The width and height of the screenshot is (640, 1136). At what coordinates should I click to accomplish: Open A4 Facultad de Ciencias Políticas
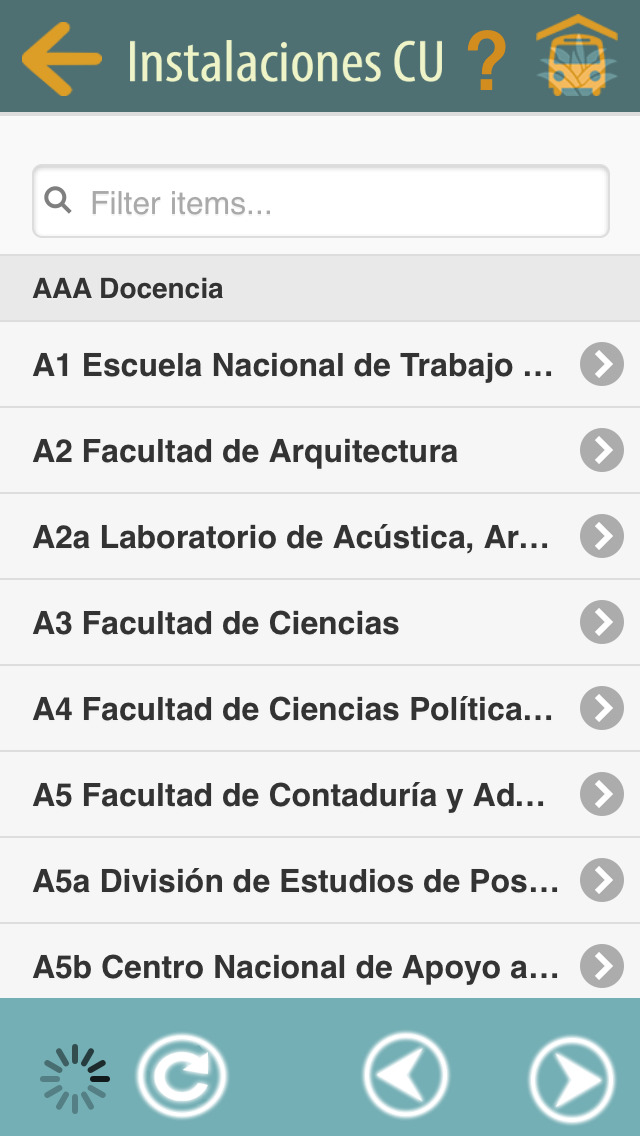pyautogui.click(x=320, y=709)
